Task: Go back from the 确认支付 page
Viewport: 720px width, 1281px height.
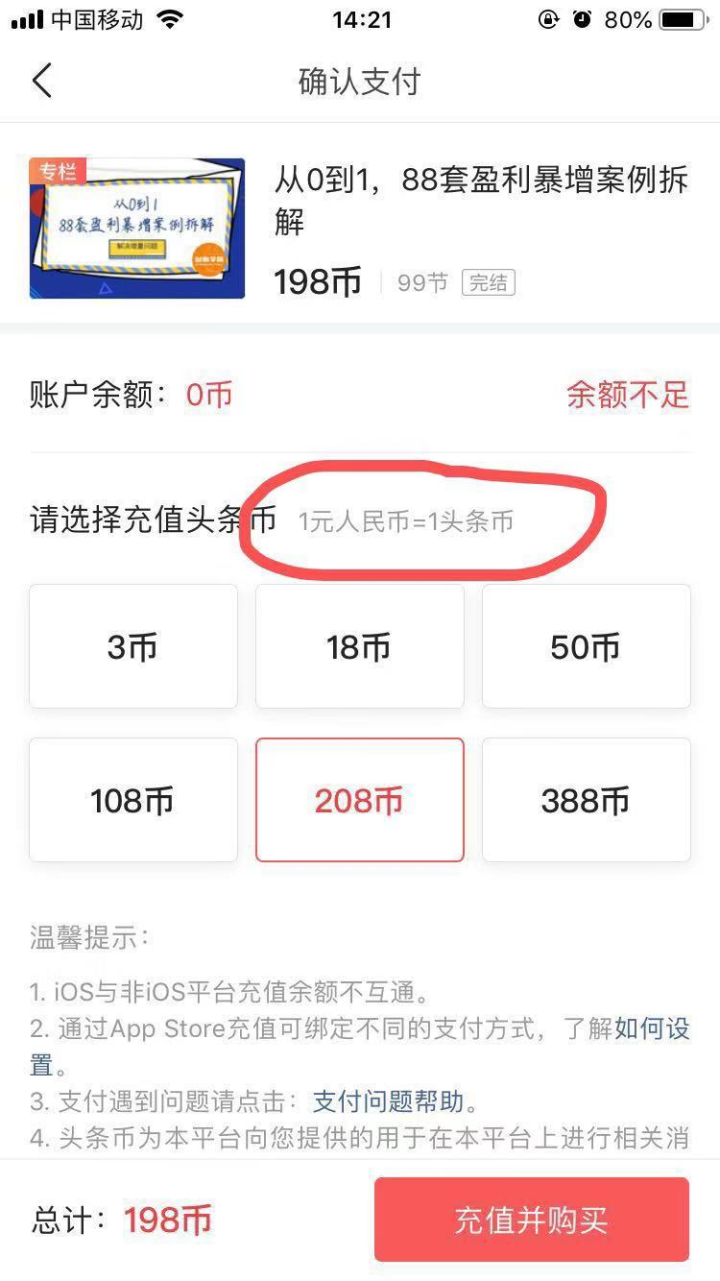Action: (42, 81)
